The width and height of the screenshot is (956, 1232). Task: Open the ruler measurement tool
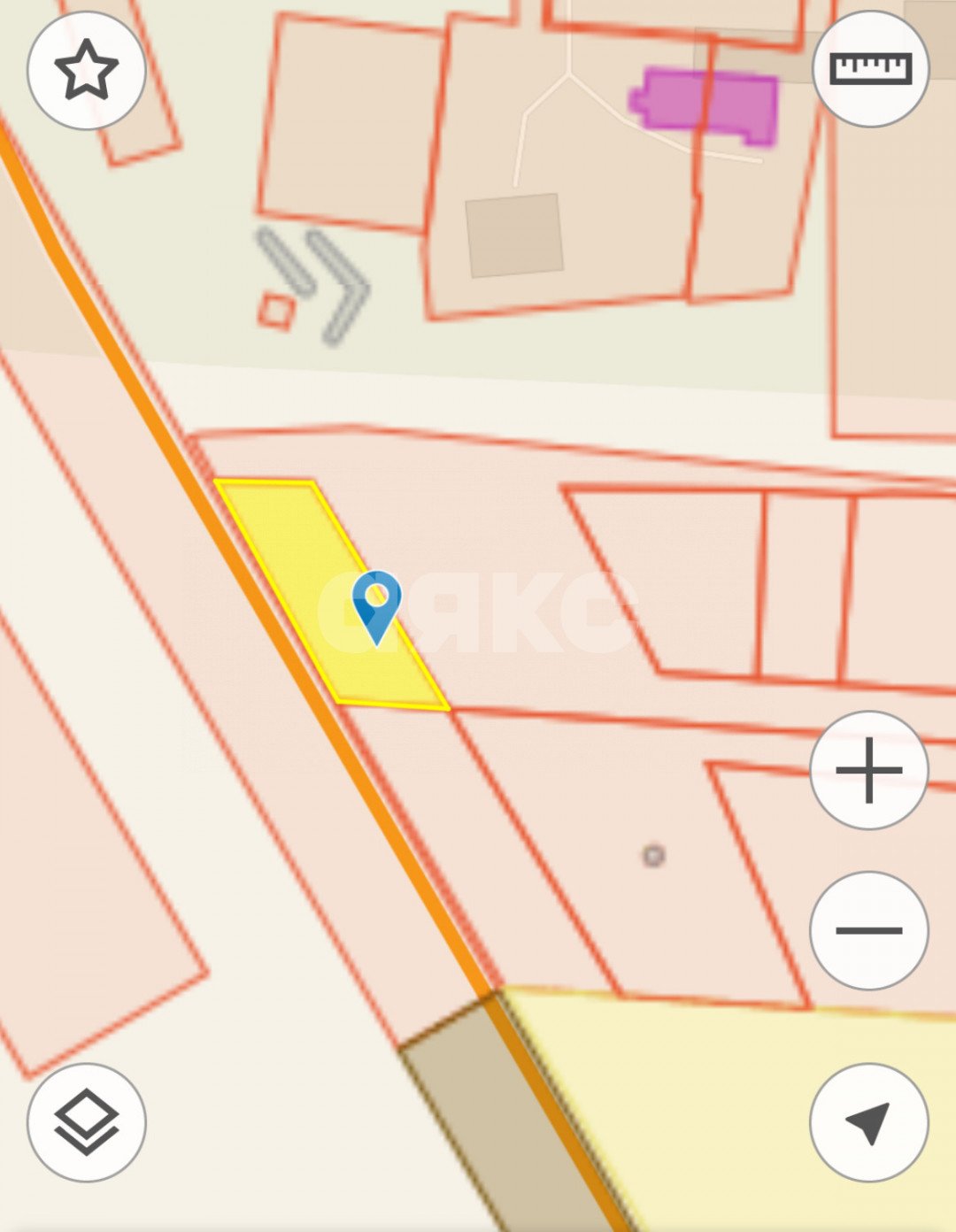(x=870, y=69)
